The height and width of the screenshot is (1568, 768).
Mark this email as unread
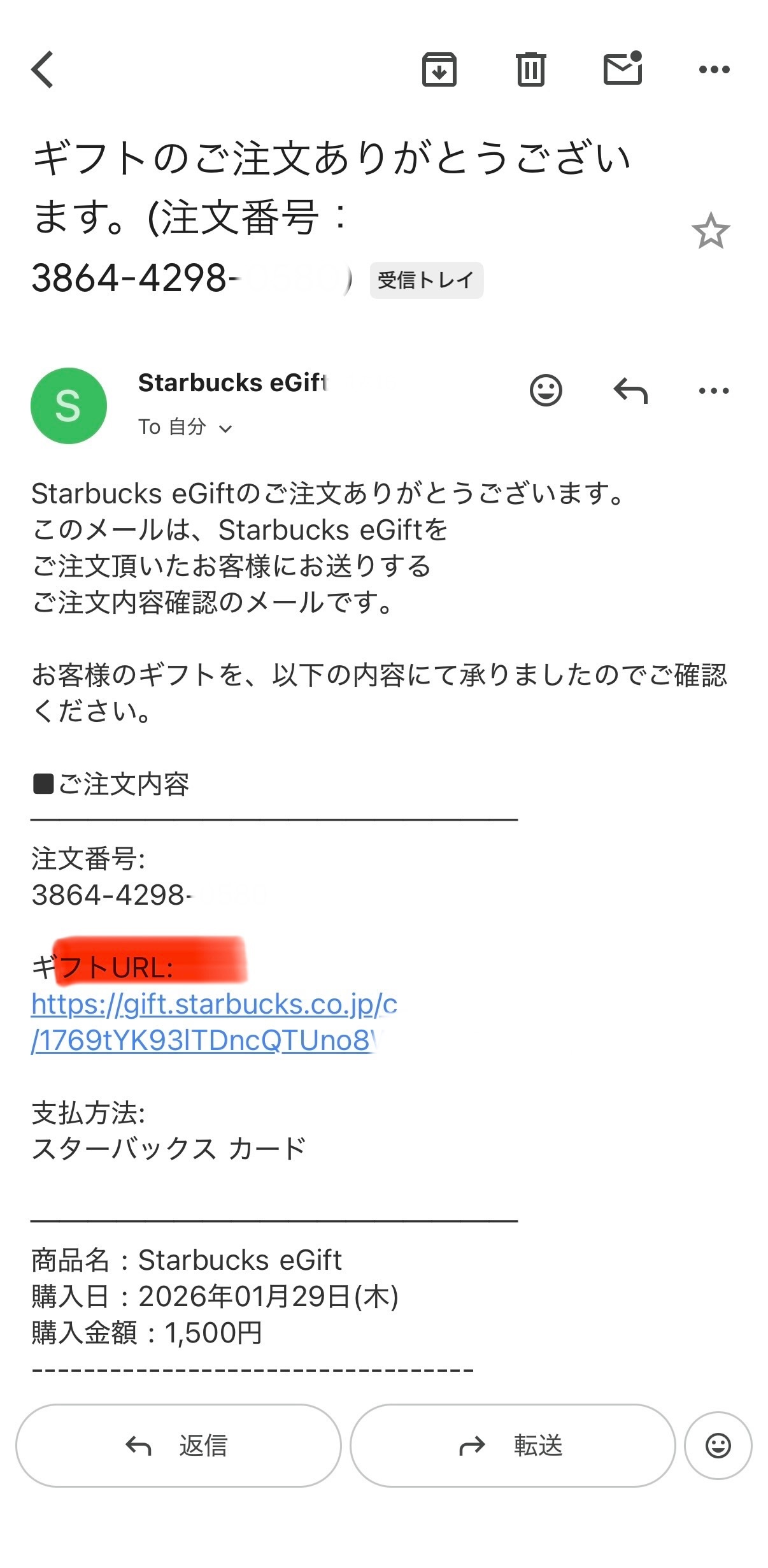pos(622,69)
